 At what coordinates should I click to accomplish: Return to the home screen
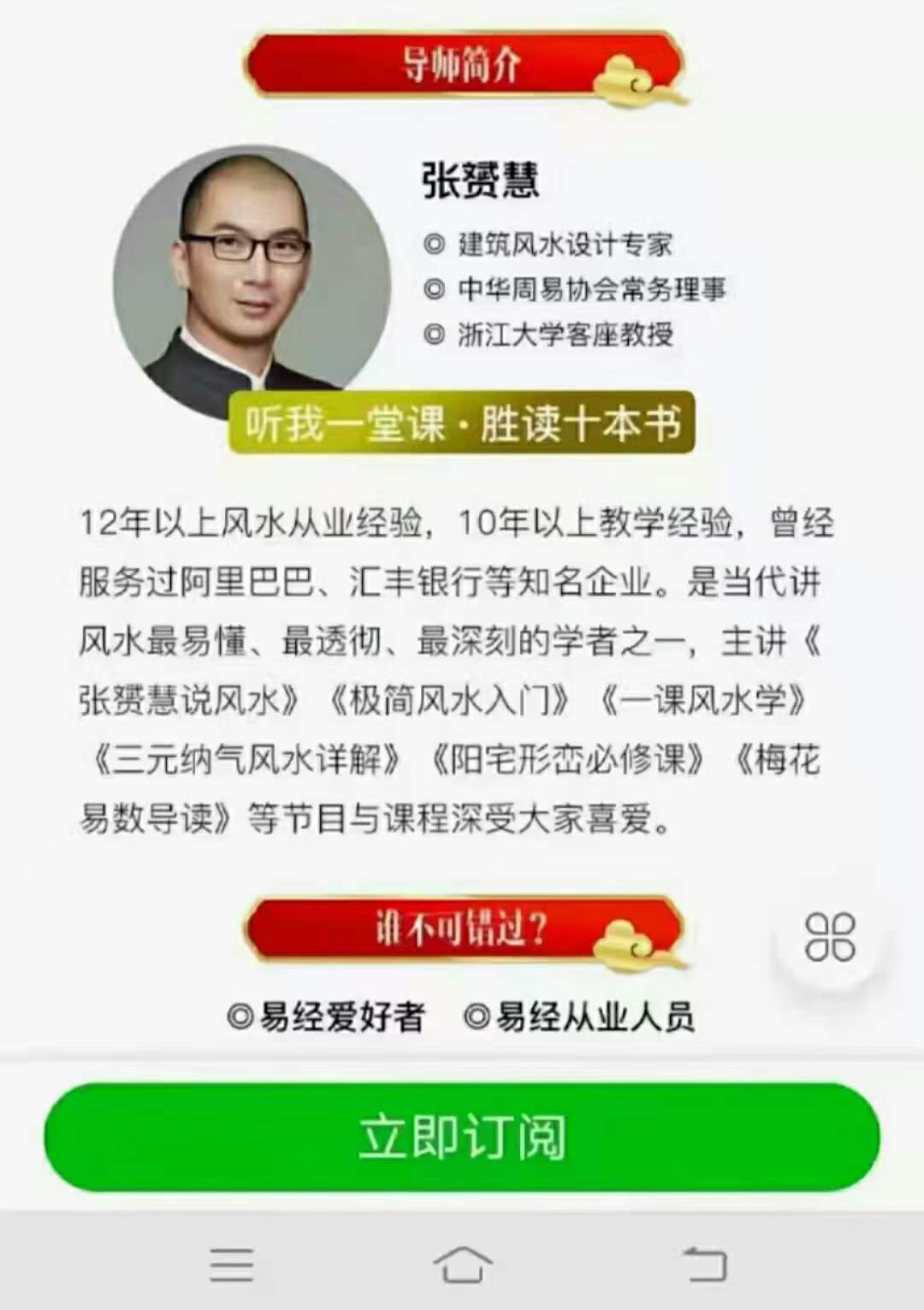coord(462,1264)
